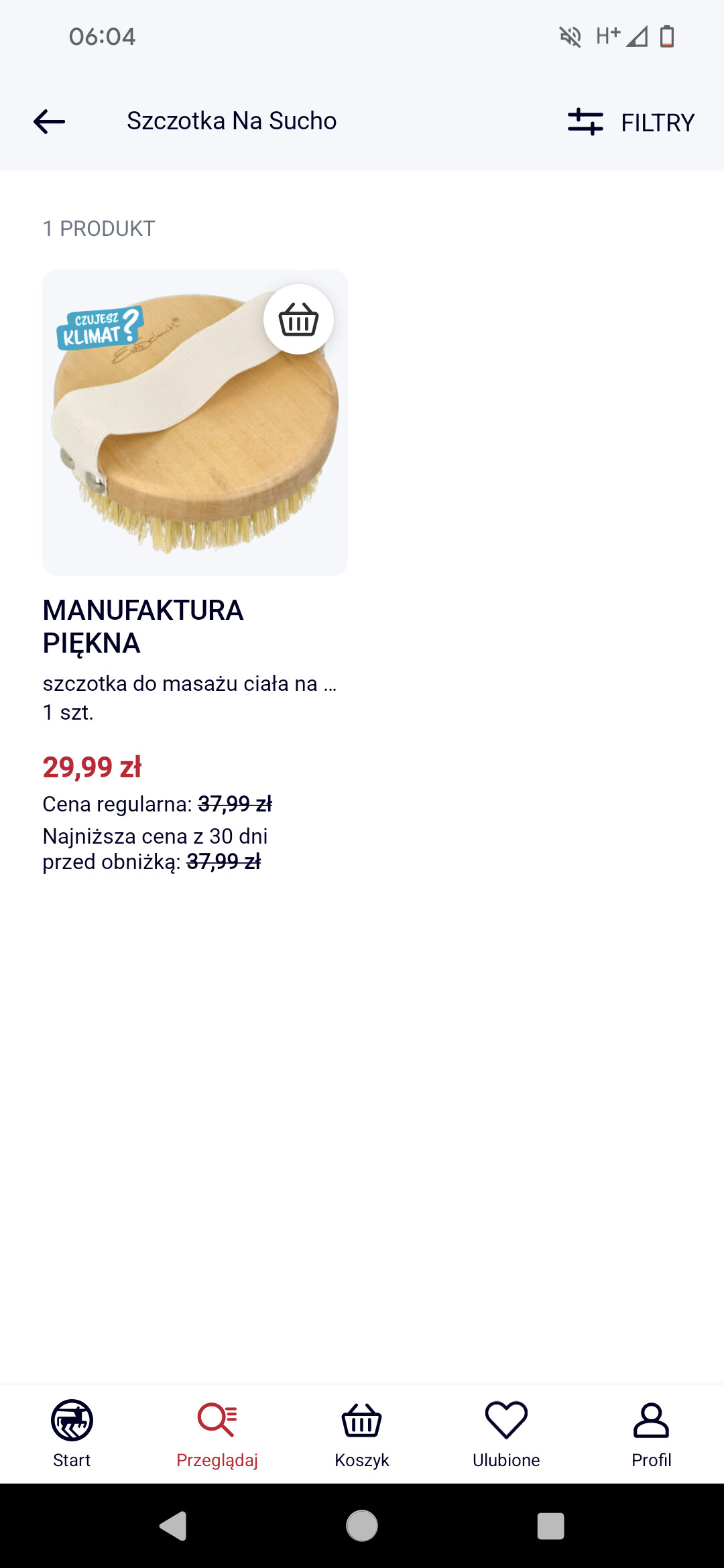This screenshot has height=1568, width=724.
Task: Open the Manufaktura Piękna brush product
Action: click(195, 423)
